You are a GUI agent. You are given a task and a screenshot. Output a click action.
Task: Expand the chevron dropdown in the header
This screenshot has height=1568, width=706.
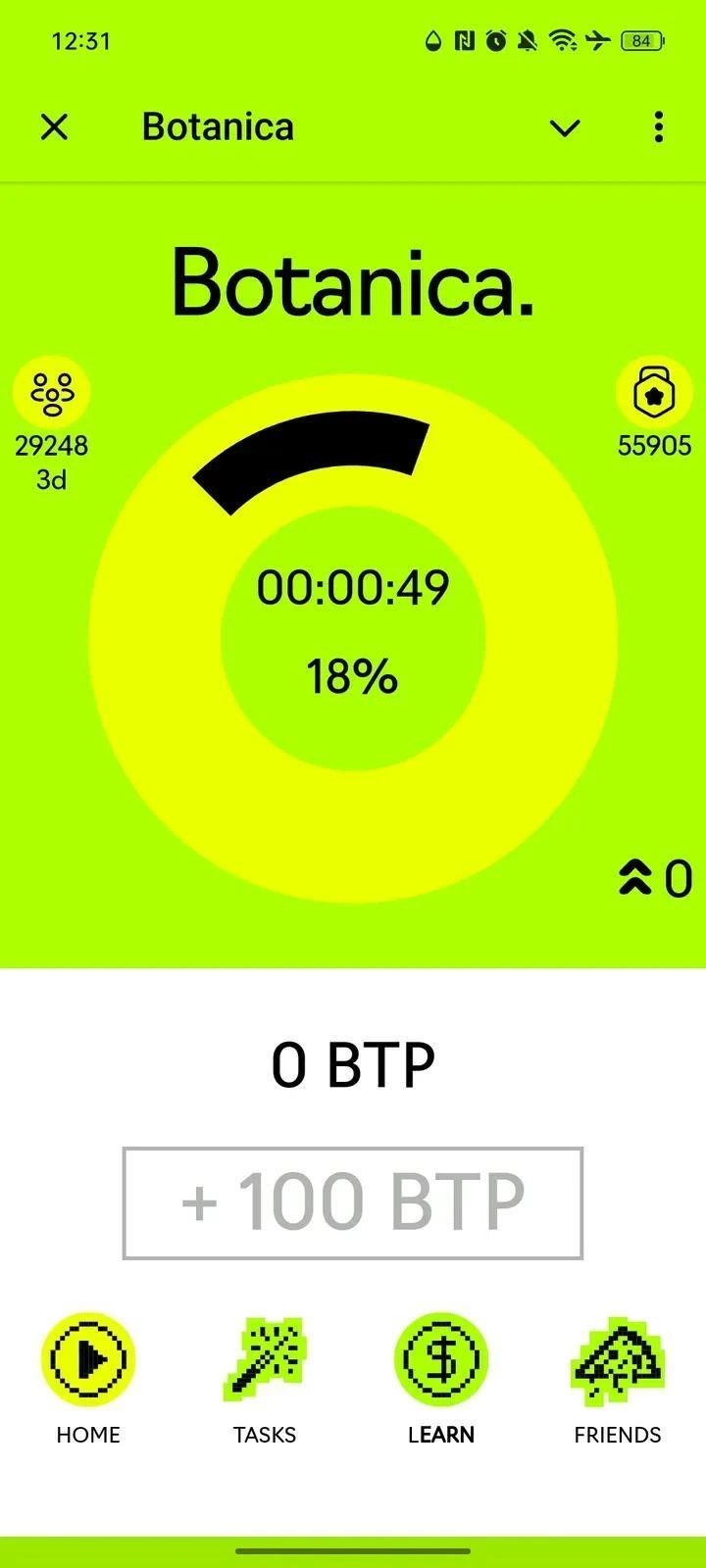pos(565,127)
